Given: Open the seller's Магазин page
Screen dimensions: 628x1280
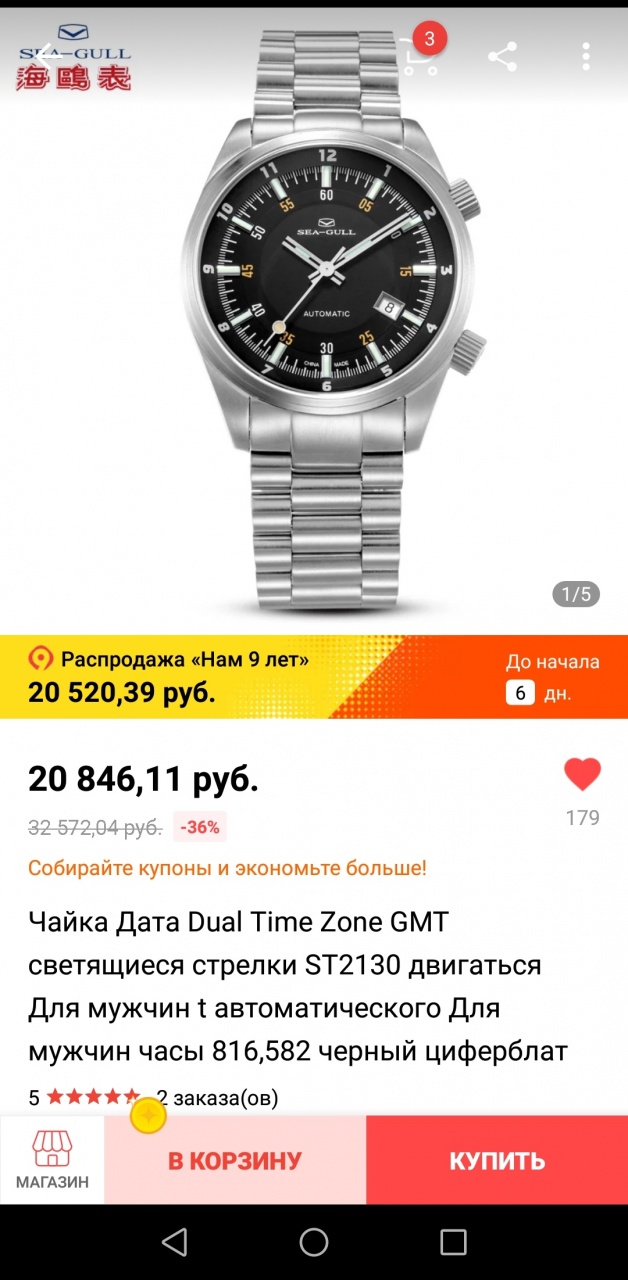Looking at the screenshot, I should [52, 1160].
